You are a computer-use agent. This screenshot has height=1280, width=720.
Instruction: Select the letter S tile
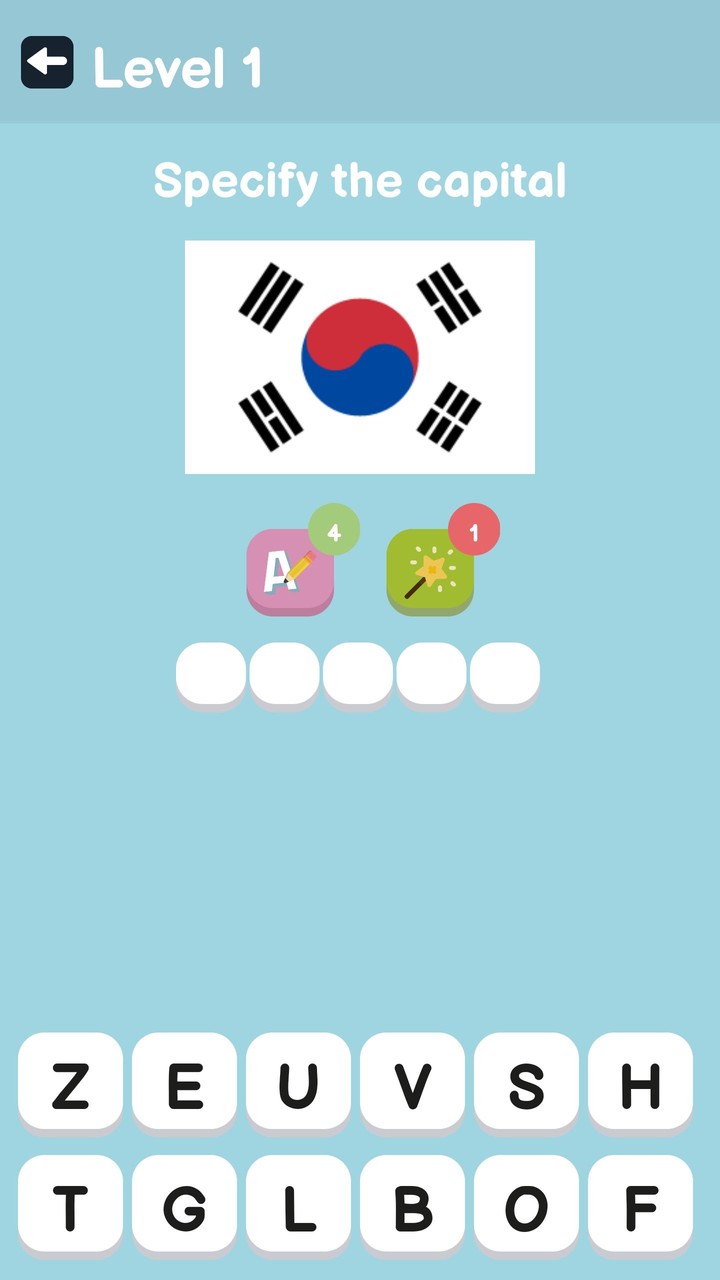pos(526,1083)
